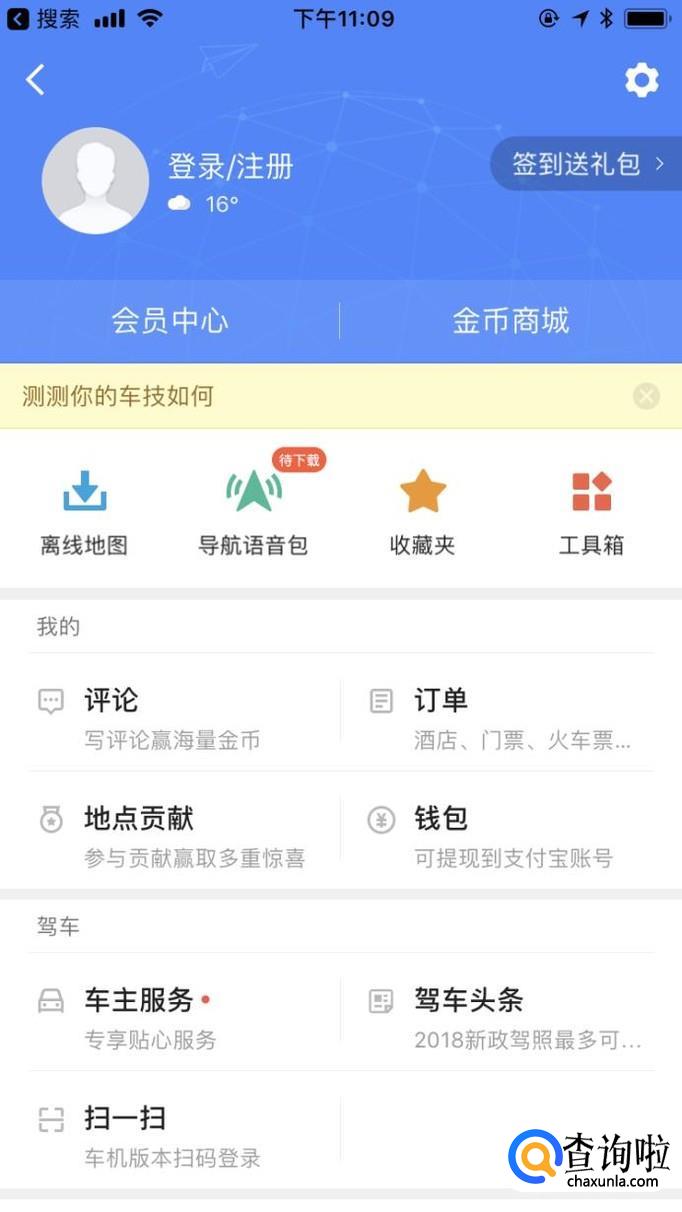
Task: Open 会员中心
Action: pos(170,321)
